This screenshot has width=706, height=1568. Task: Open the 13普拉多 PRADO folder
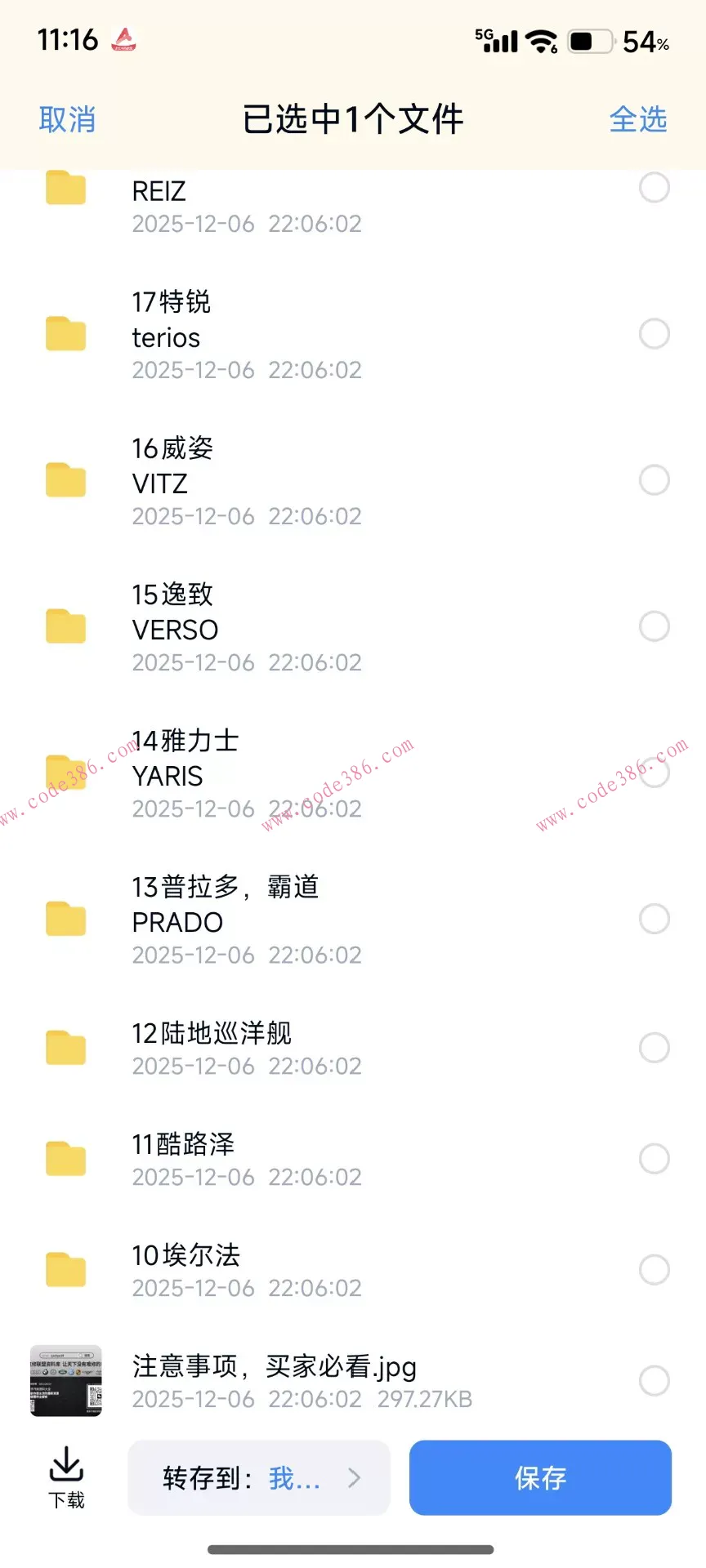(65, 919)
